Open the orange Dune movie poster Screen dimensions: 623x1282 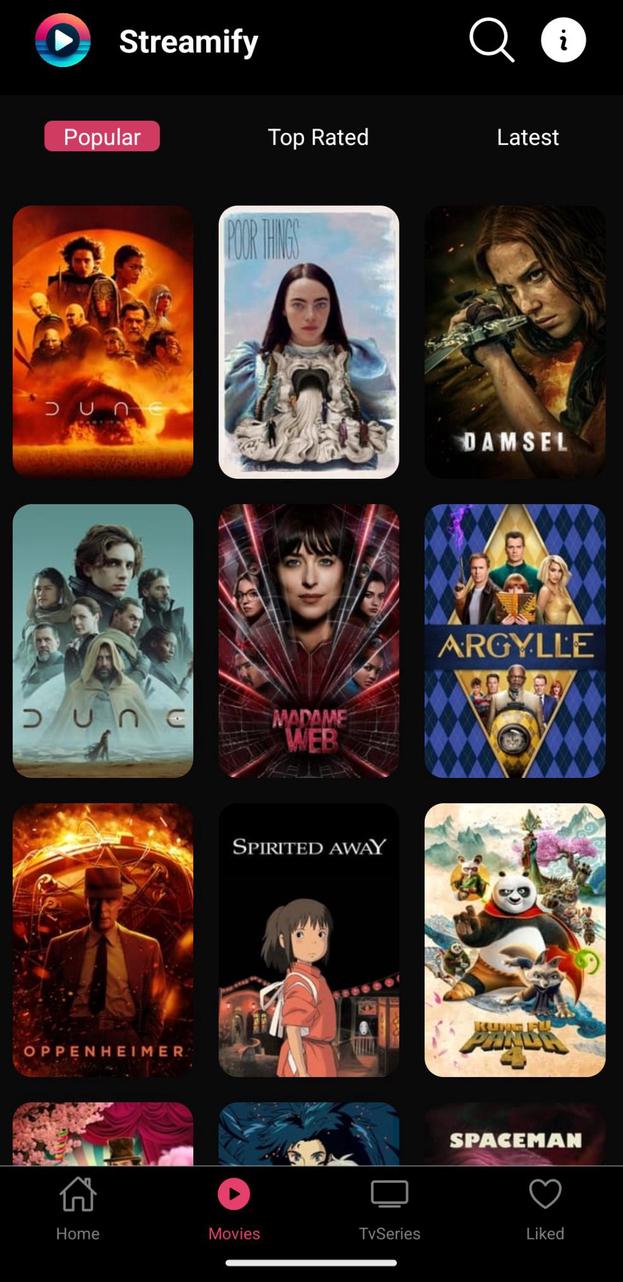(x=103, y=341)
